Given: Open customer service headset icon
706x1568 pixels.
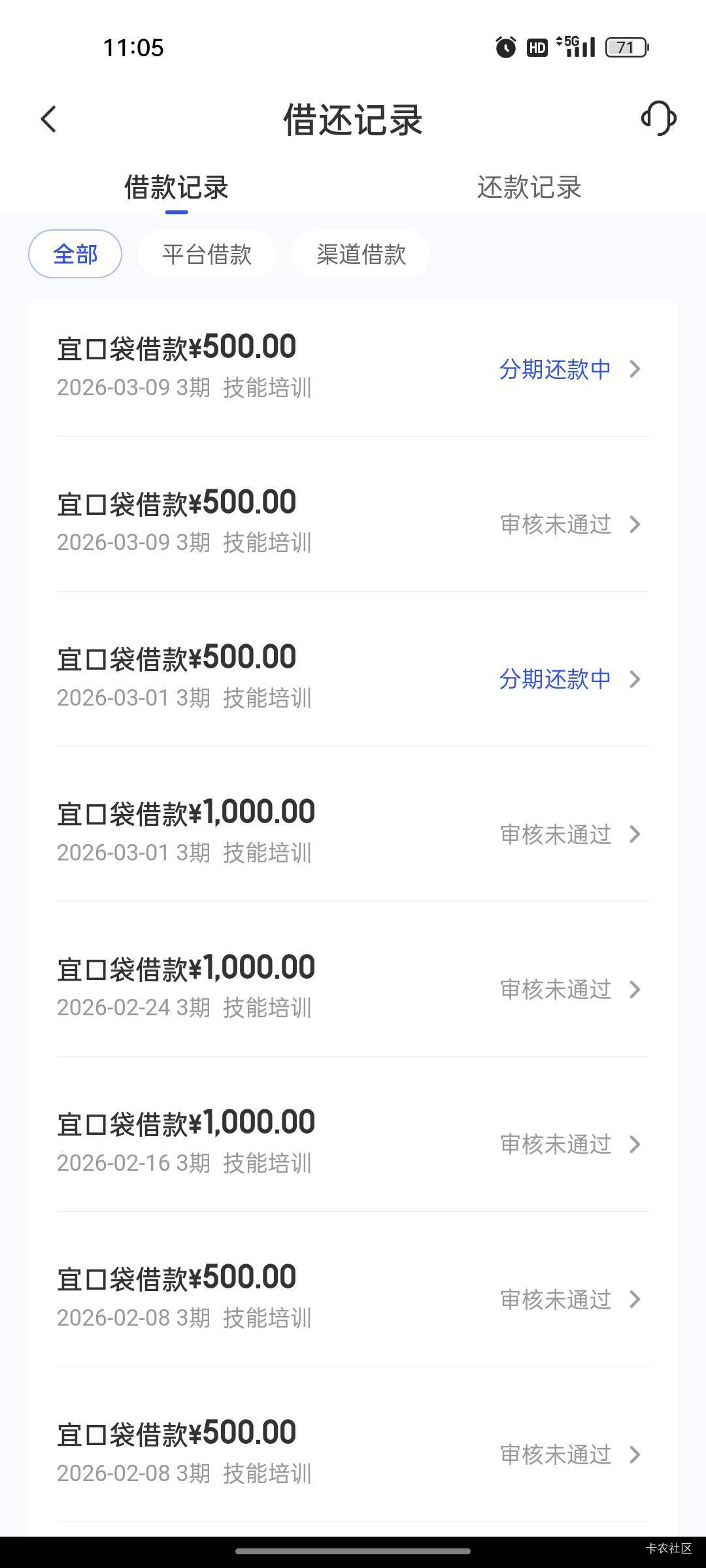Looking at the screenshot, I should pos(658,119).
